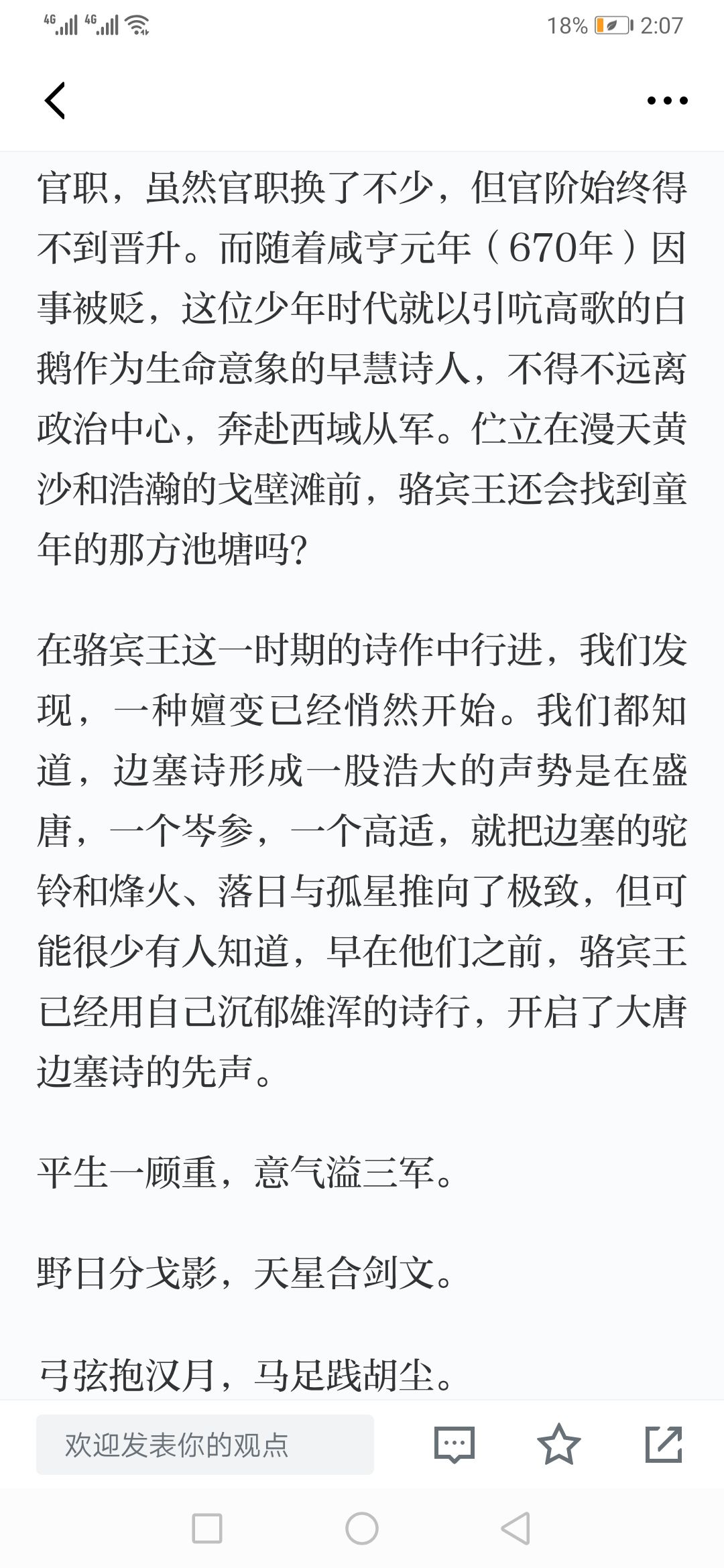Screen dimensions: 724x1568
Task: Open the comments bubble icon
Action: [455, 1445]
